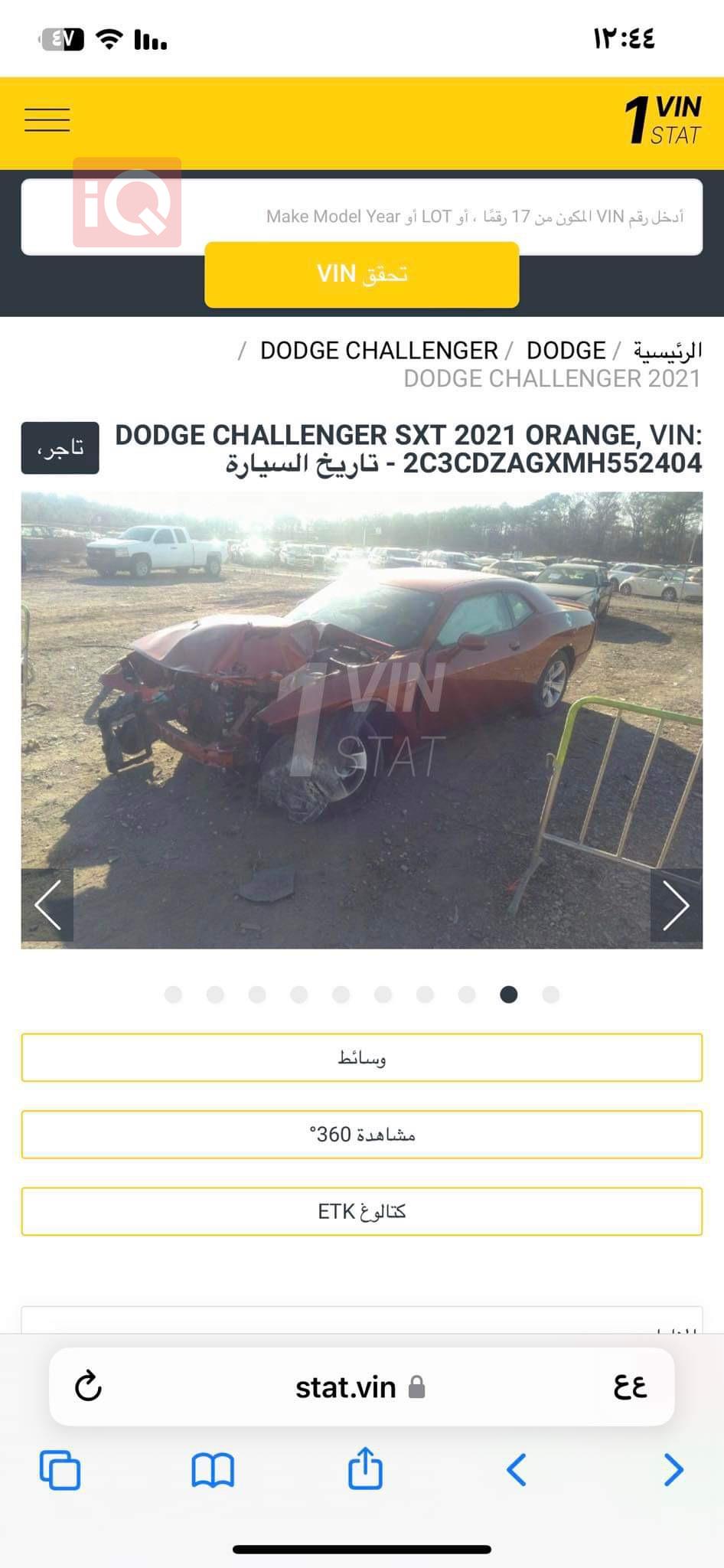724x1568 pixels.
Task: Open the مشاهدة 360° view button
Action: (x=362, y=1135)
